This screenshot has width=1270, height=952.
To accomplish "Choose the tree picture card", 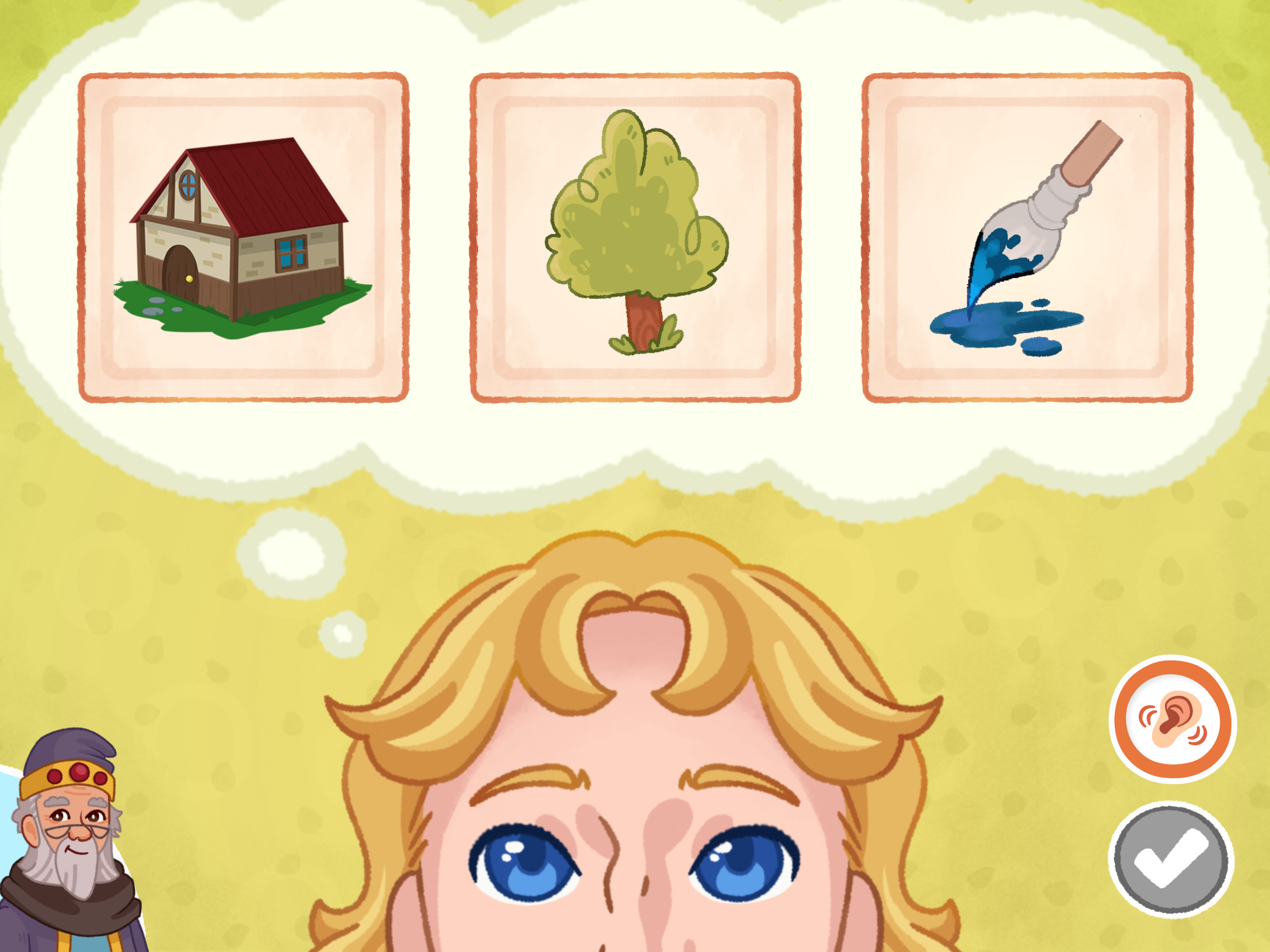I will 635,238.
